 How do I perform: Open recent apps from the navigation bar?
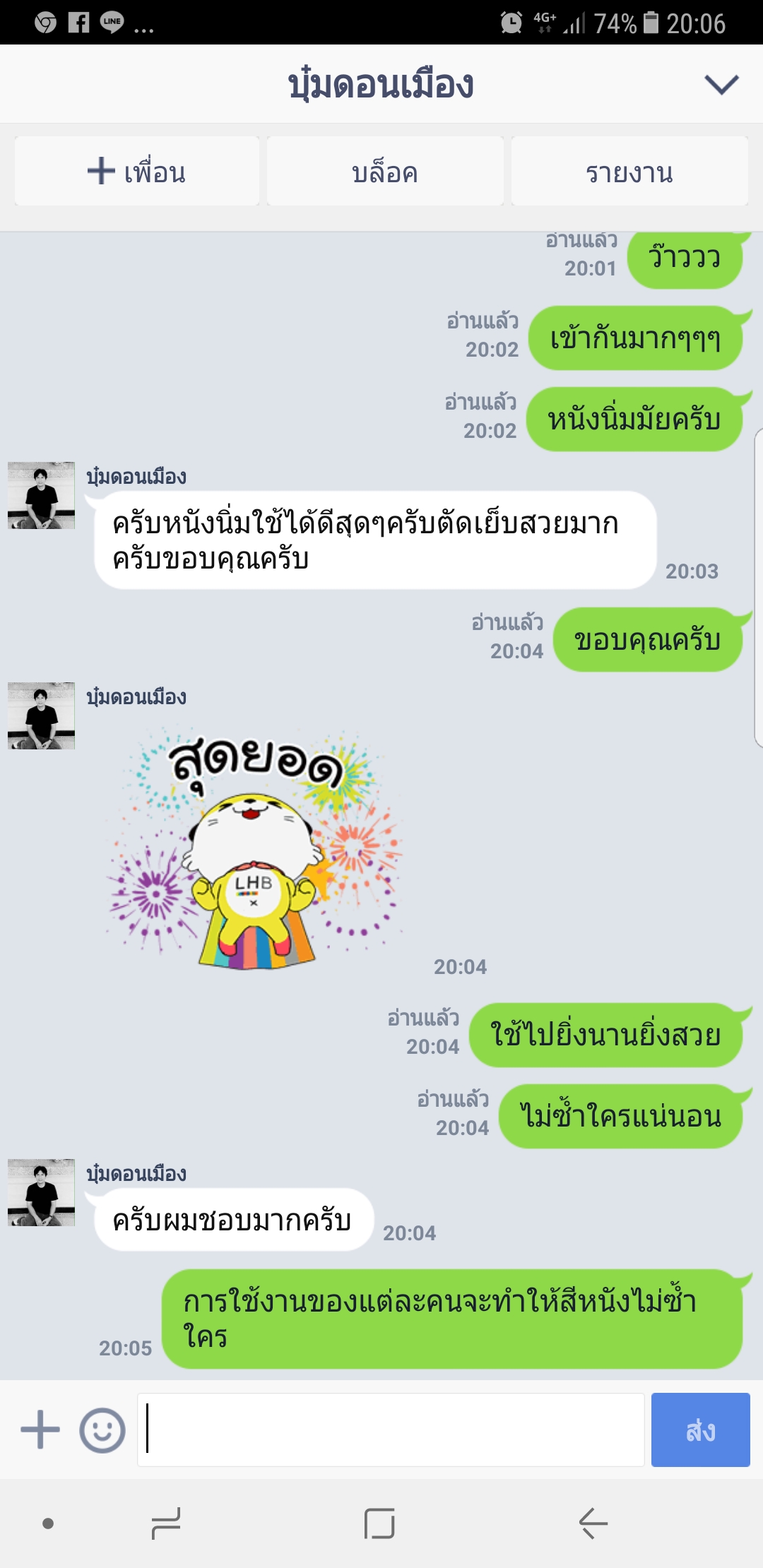click(166, 1523)
